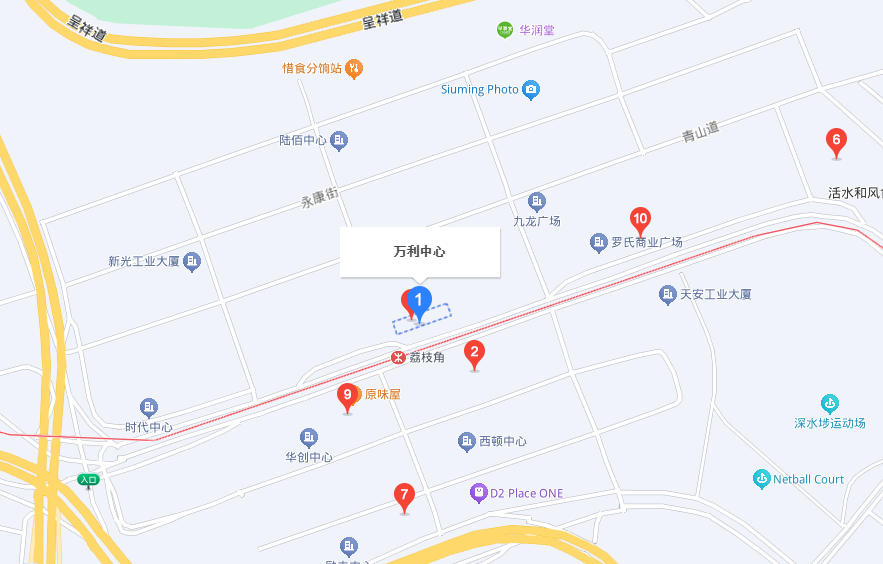Viewport: 883px width, 564px height.
Task: Select the 西顿中心 building marker
Action: 466,441
